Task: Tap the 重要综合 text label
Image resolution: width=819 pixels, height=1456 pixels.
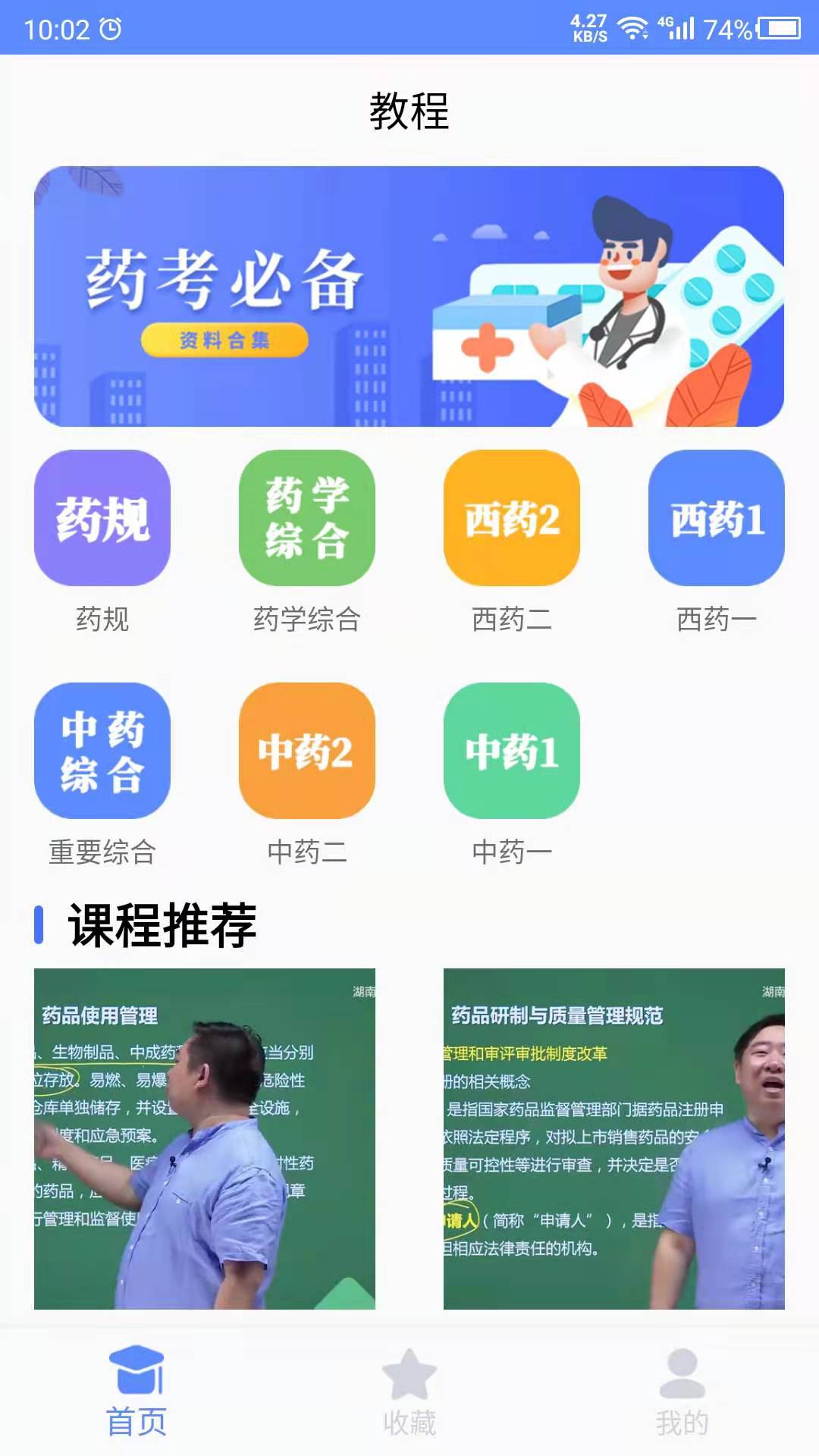Action: pyautogui.click(x=102, y=855)
